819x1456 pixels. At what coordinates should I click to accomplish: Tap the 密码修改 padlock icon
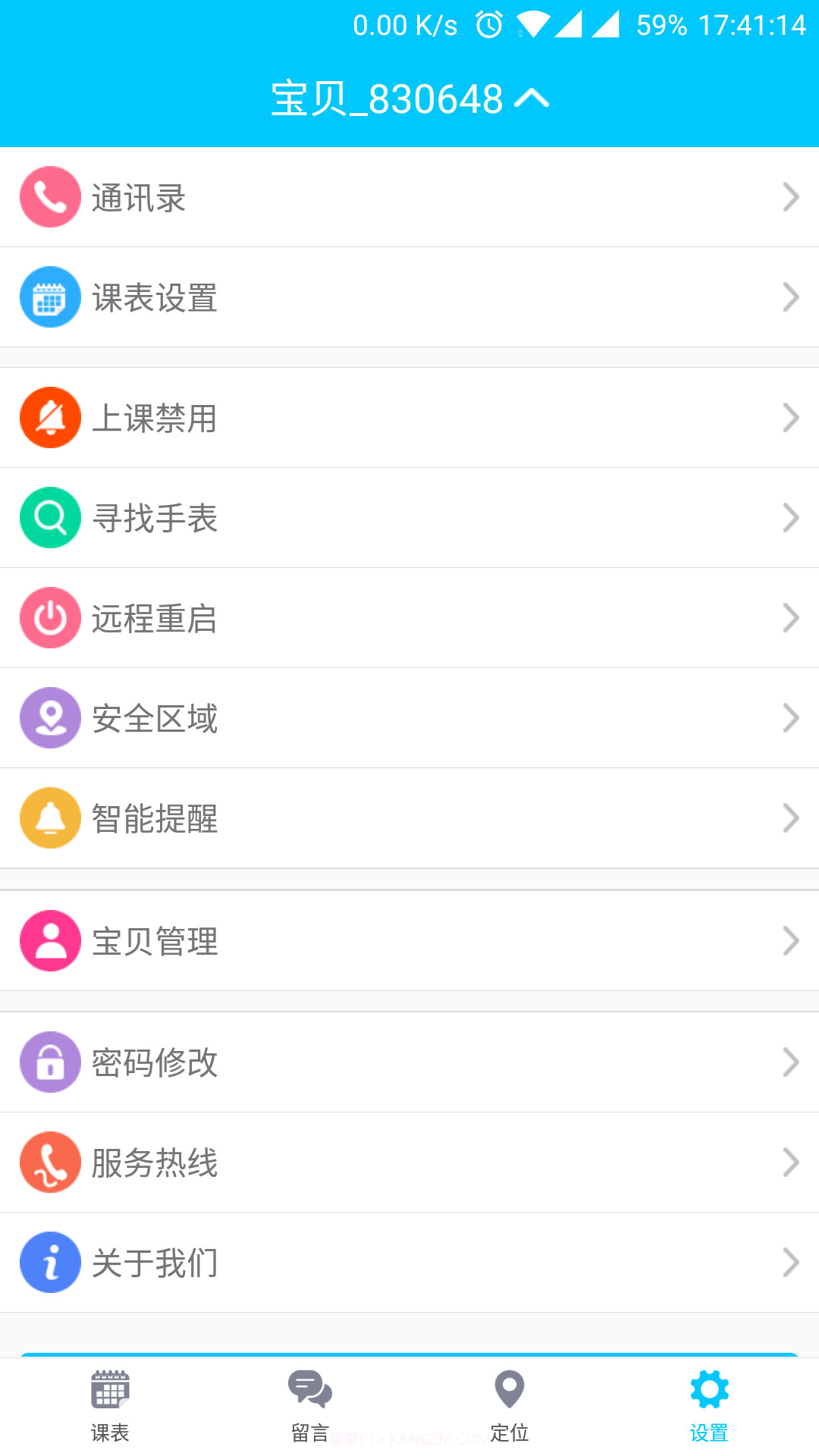coord(50,1062)
